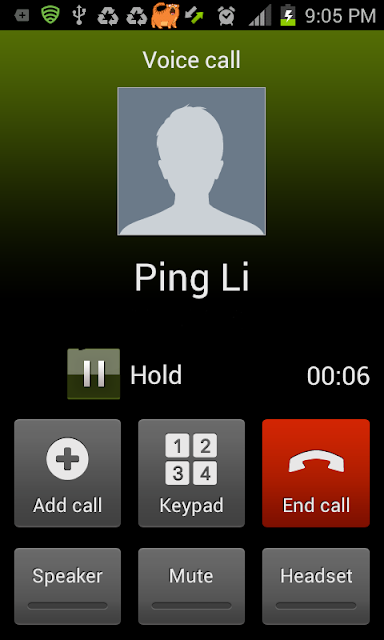Open the dial Keypad

coord(191,473)
